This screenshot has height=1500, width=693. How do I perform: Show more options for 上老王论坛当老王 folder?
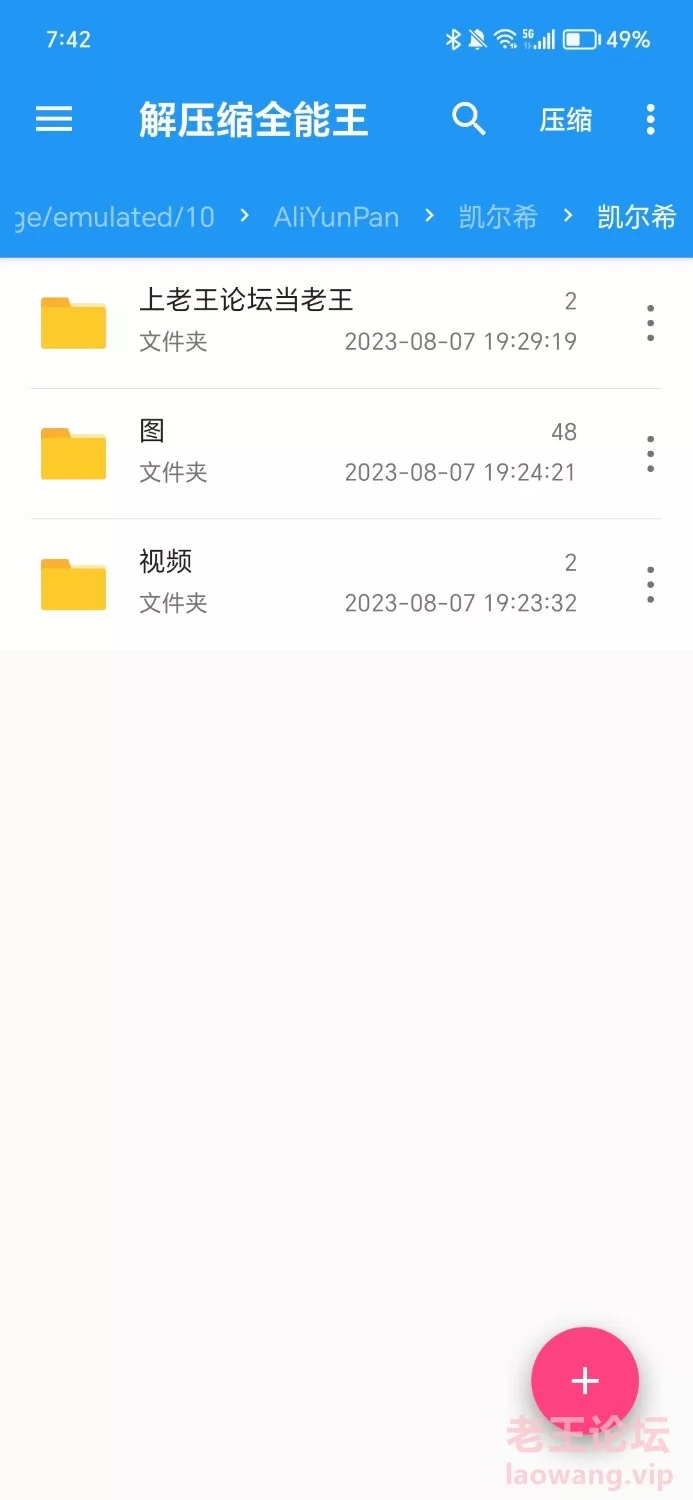[650, 323]
